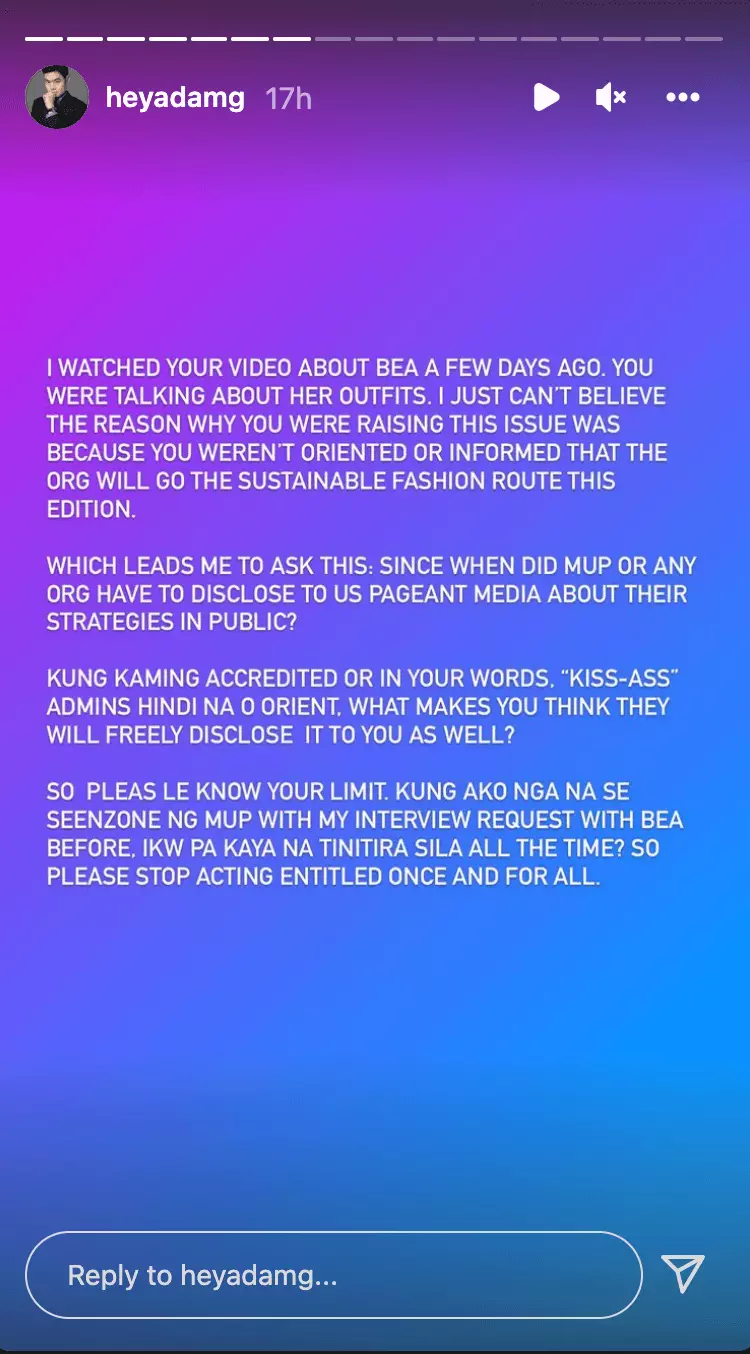Open heyadamg's profile picture
The image size is (750, 1354).
(56, 97)
